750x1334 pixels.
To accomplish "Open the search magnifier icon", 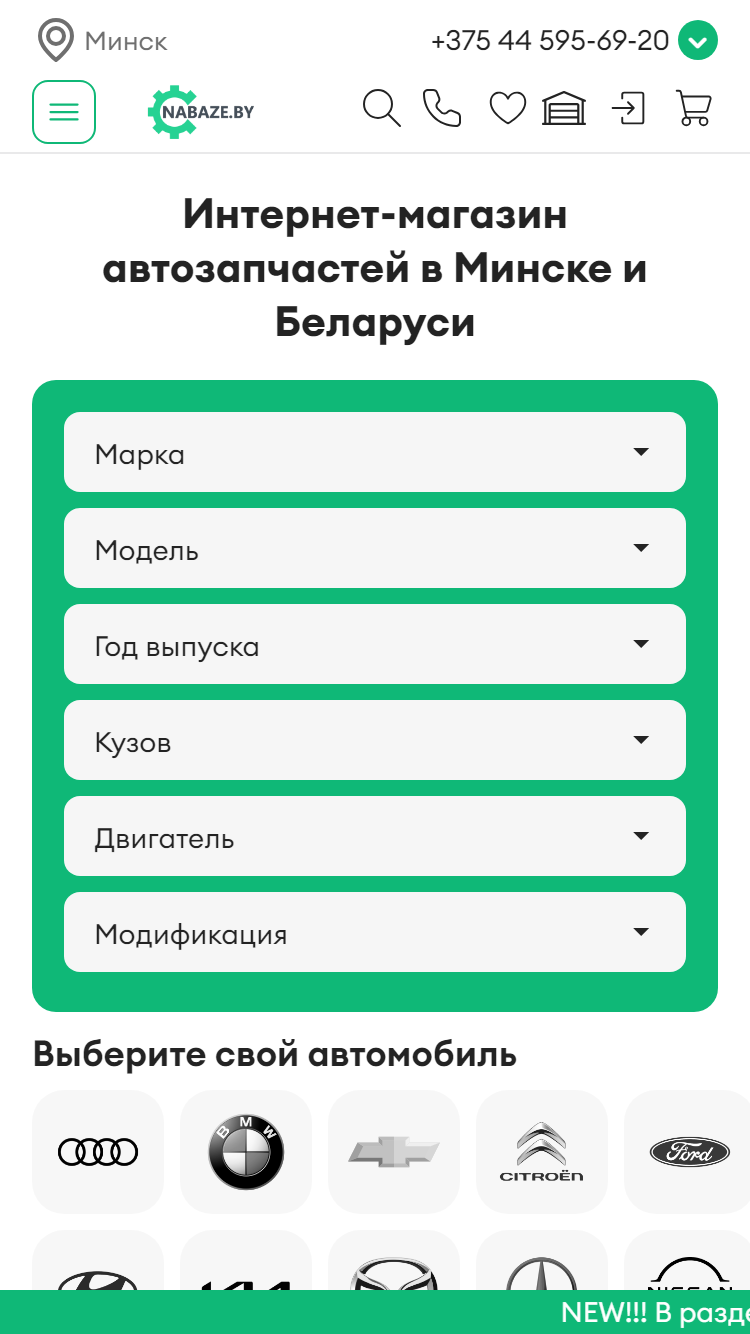I will click(381, 108).
